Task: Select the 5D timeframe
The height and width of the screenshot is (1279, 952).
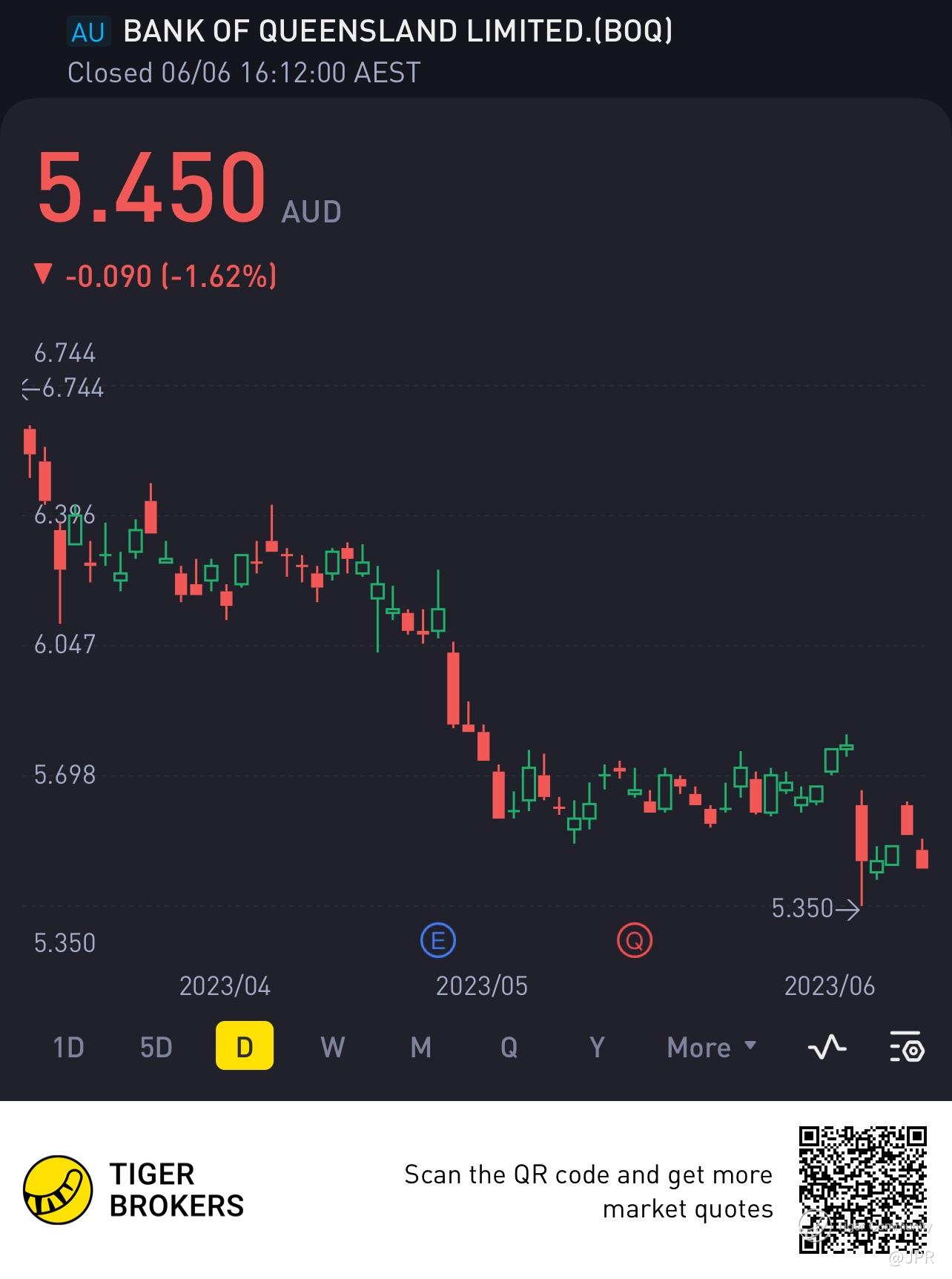Action: pos(156,1047)
